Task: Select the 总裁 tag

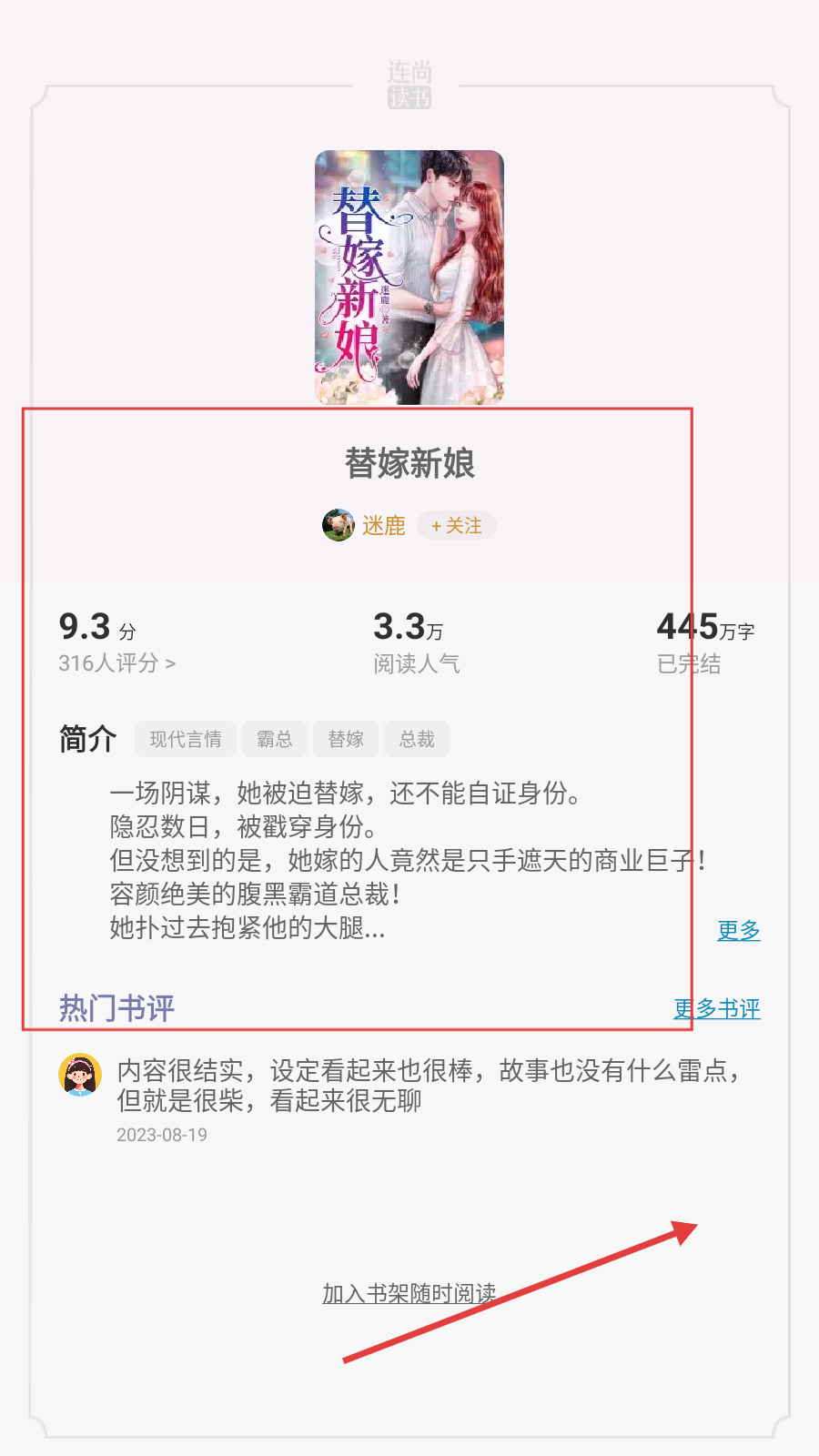Action: 417,739
